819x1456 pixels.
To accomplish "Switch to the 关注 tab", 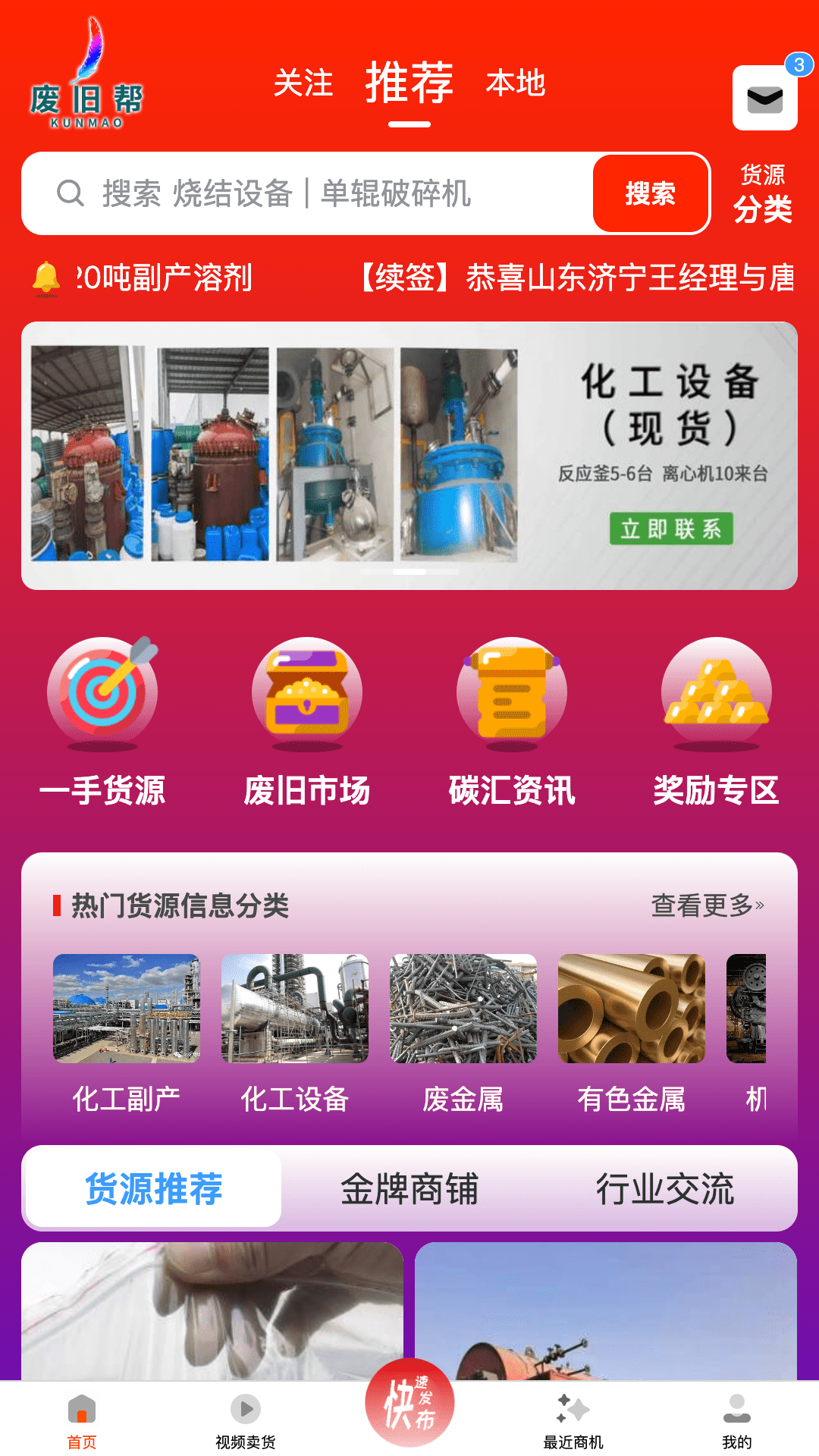I will click(x=303, y=83).
